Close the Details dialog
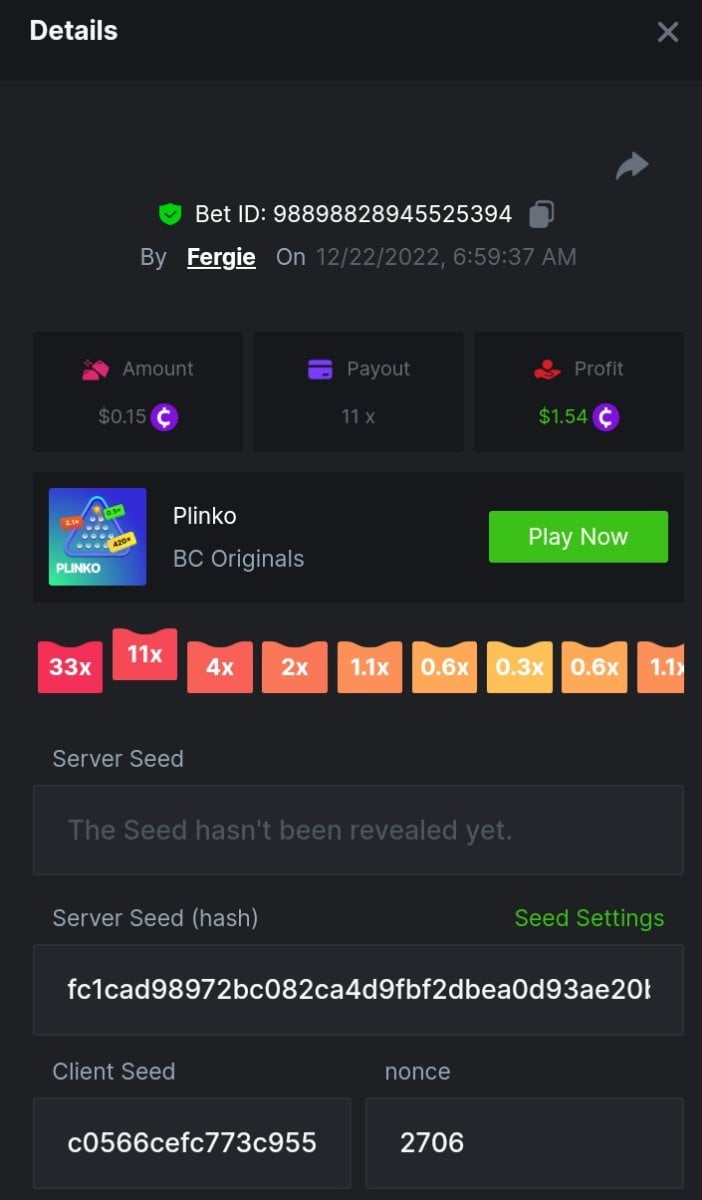 667,32
